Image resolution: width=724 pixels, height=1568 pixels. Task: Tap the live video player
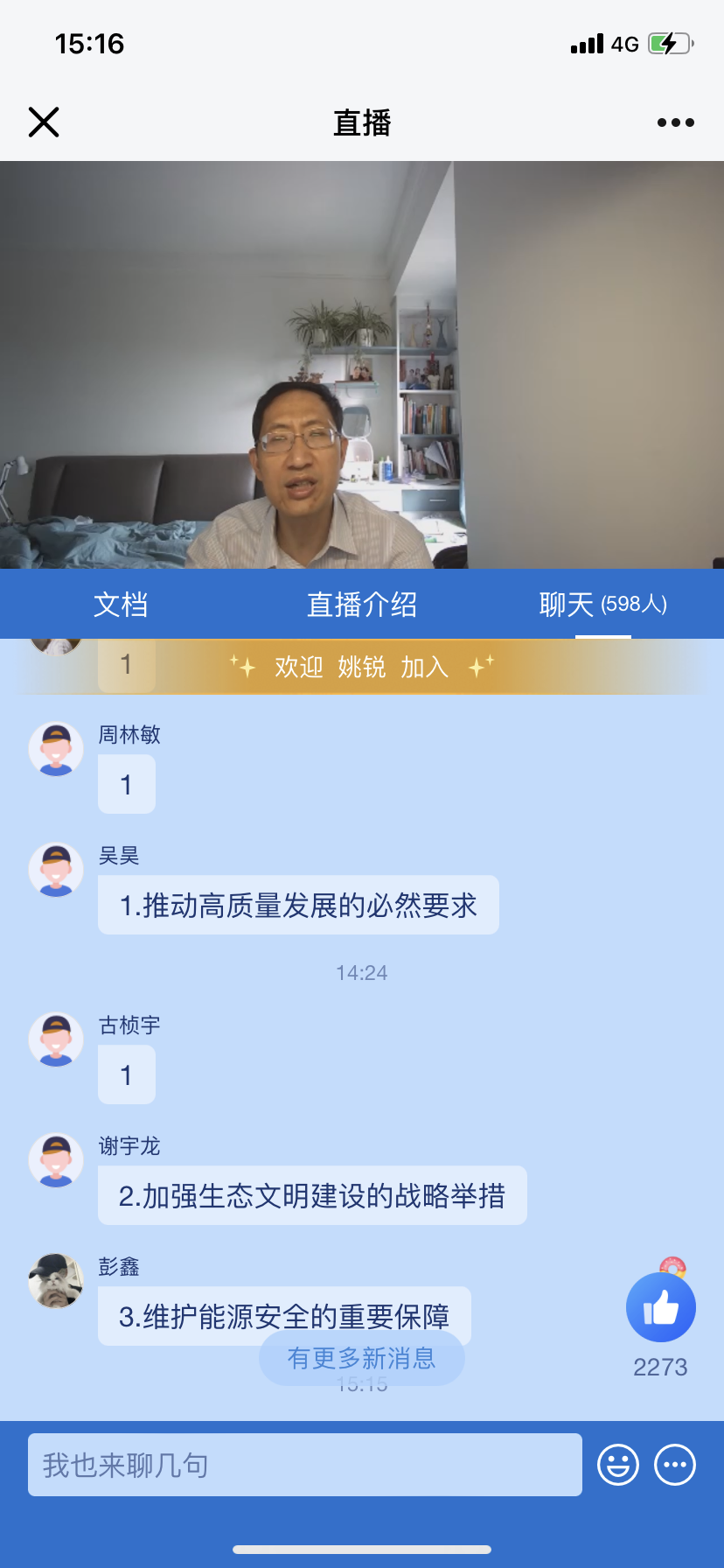(x=362, y=364)
